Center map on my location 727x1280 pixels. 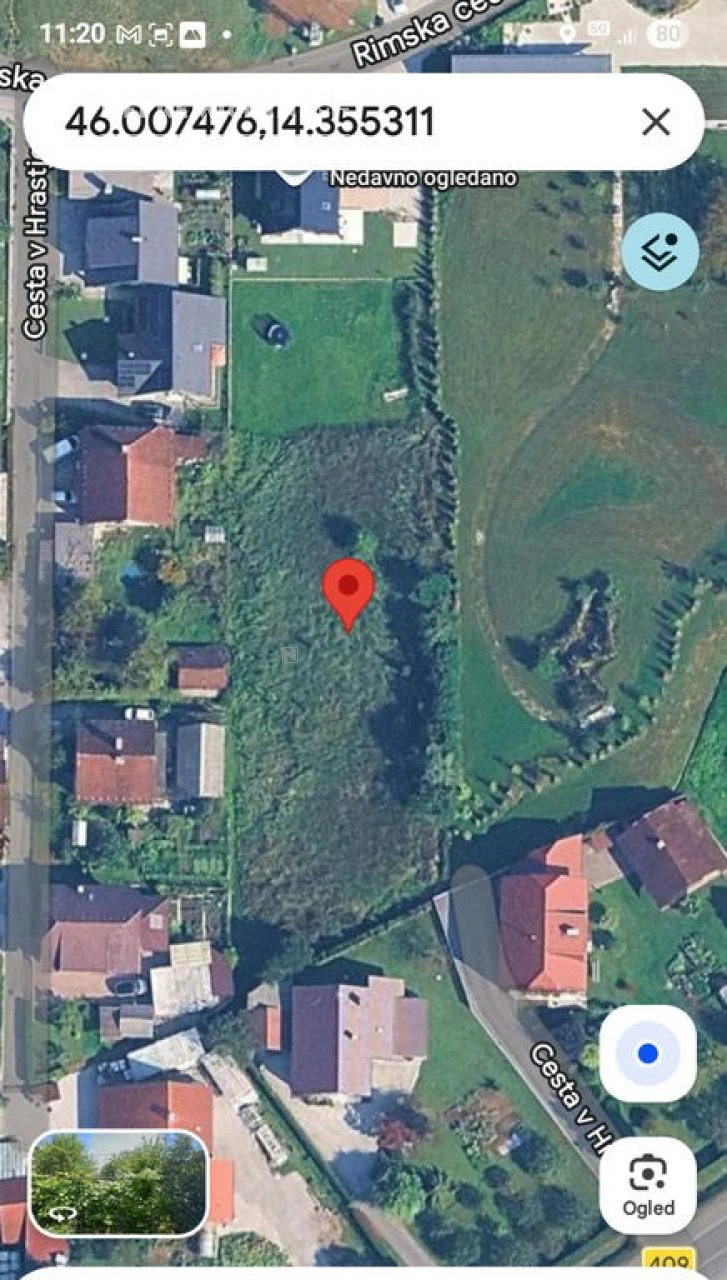point(648,1053)
